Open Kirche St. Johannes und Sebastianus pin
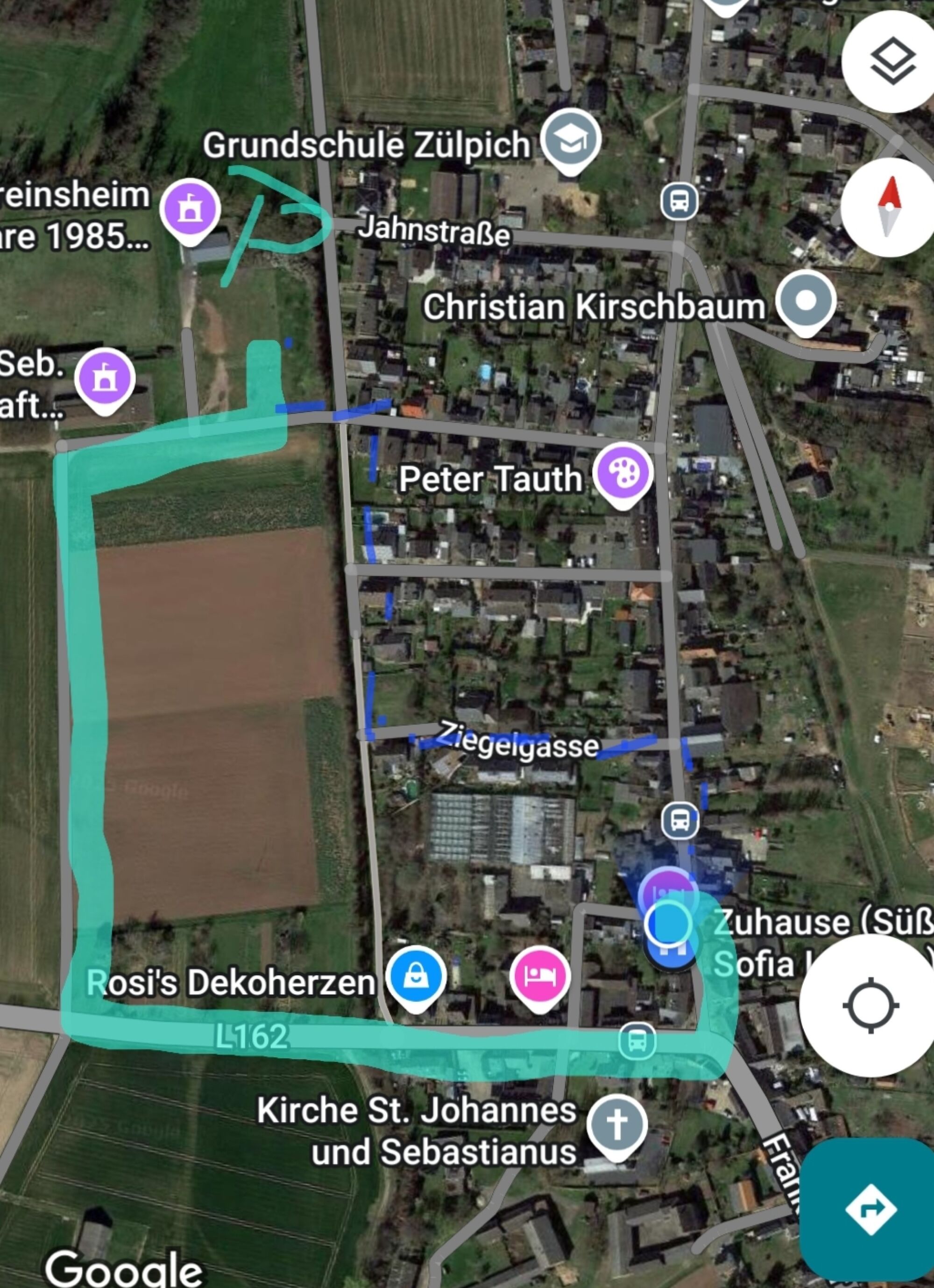The height and width of the screenshot is (1288, 934). (616, 1122)
